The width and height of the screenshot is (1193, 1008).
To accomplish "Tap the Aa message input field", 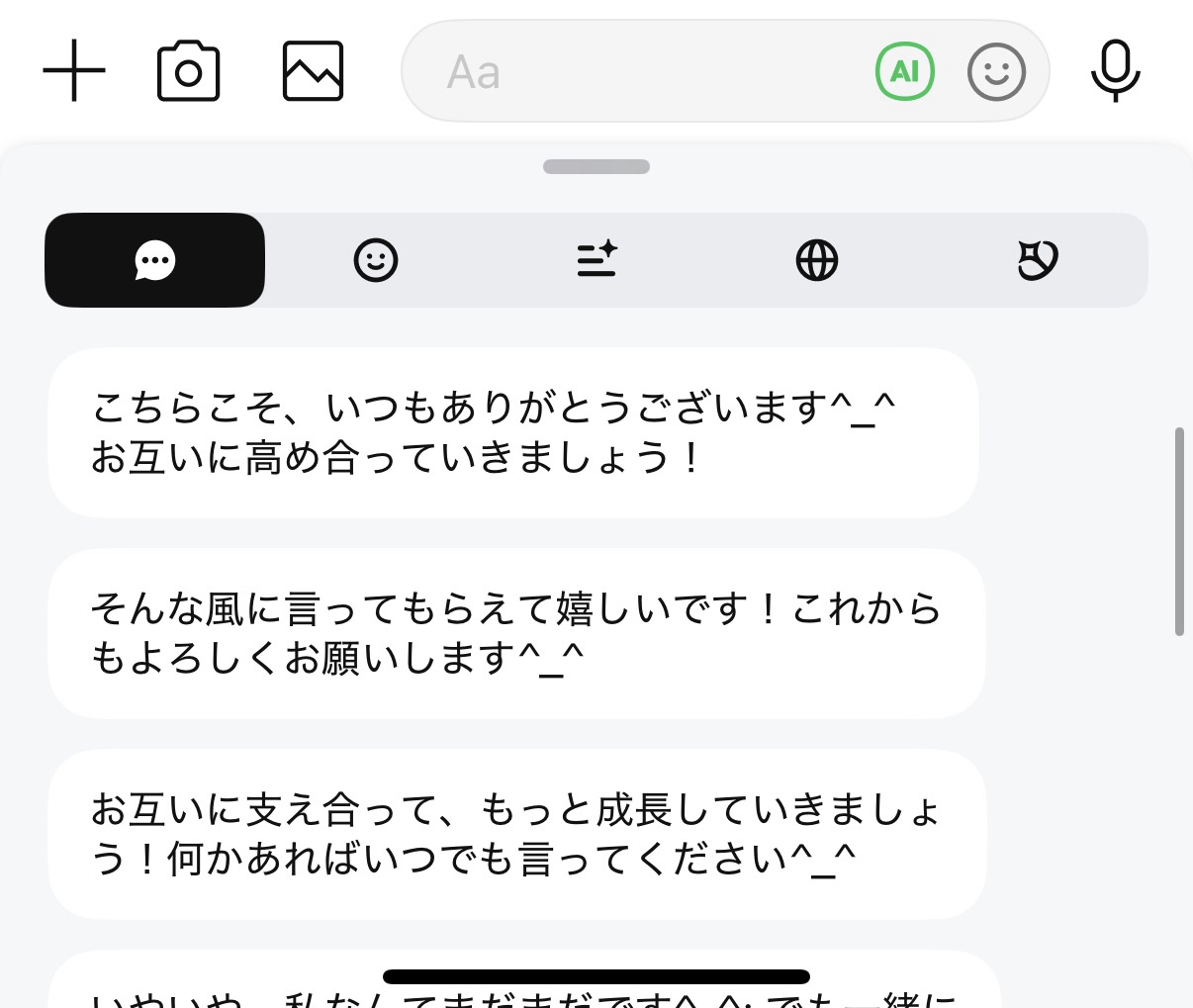I will [633, 71].
